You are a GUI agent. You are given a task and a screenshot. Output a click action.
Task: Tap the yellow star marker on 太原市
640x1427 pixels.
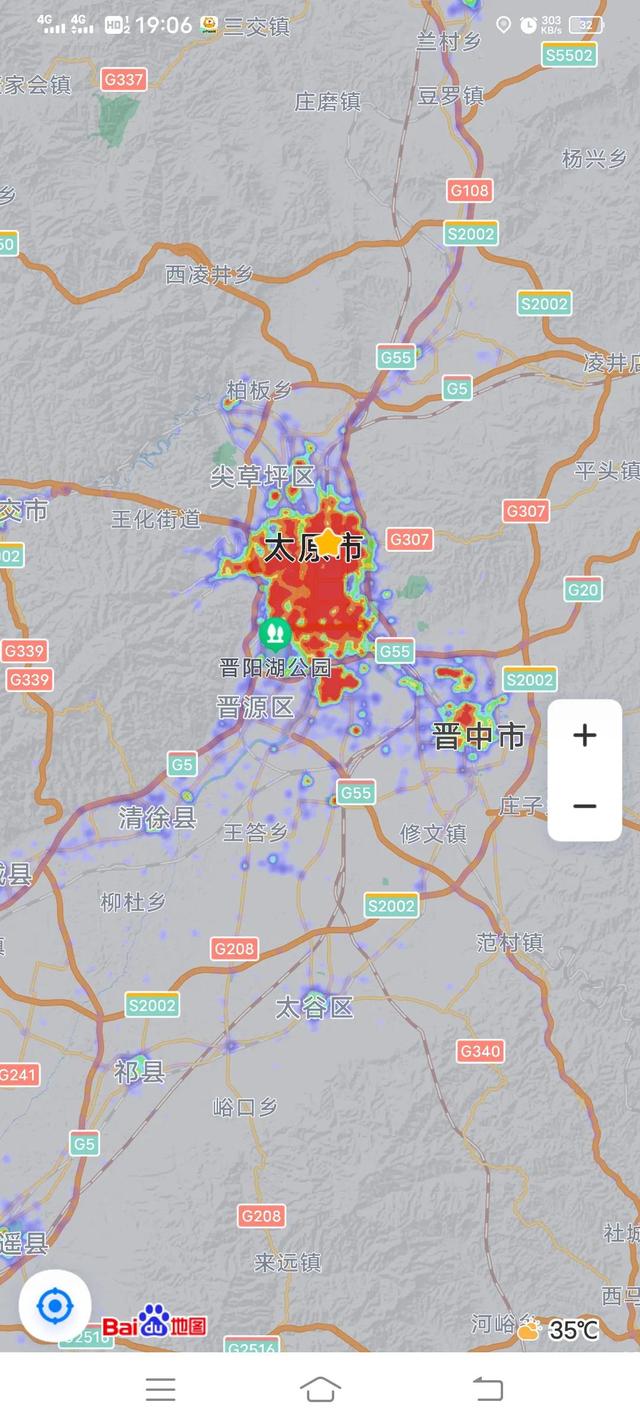pos(328,541)
